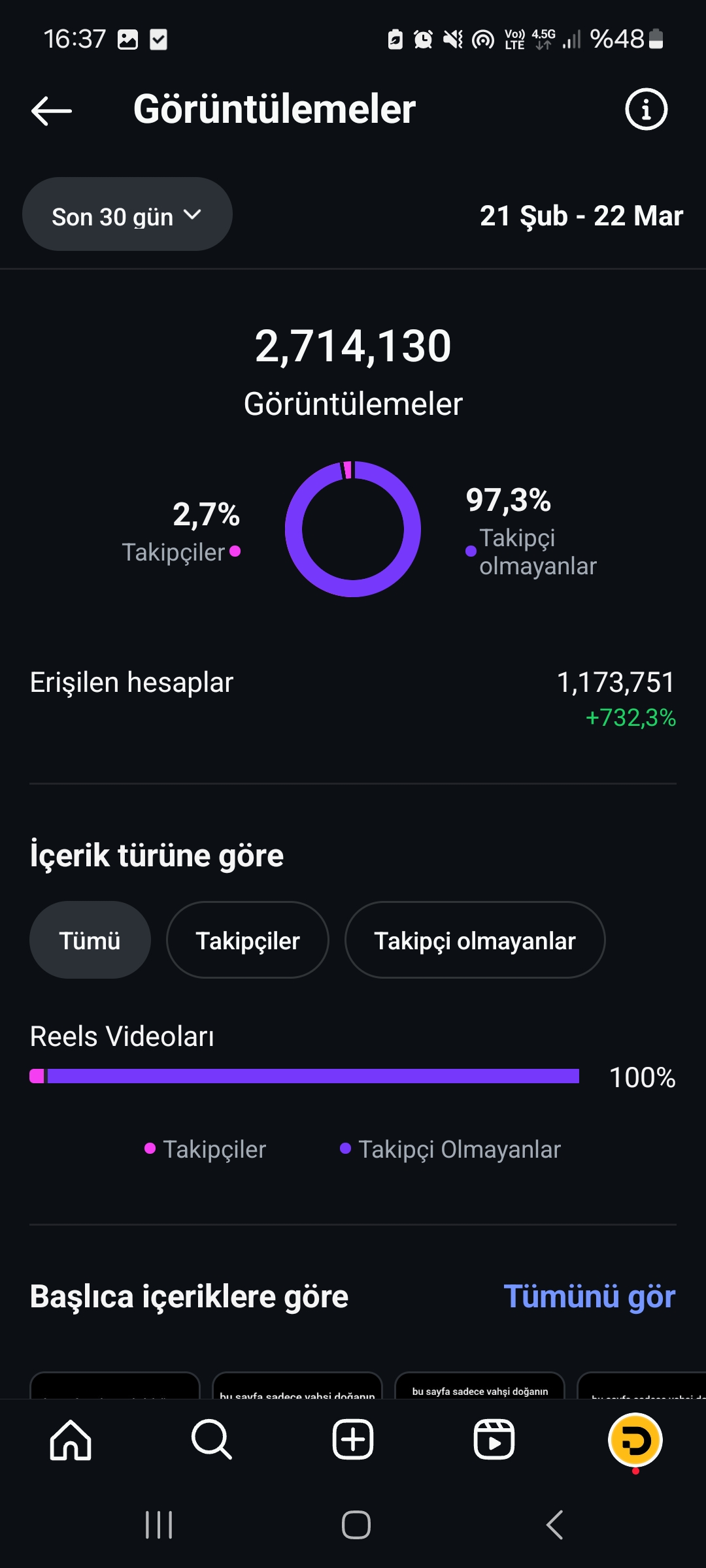Image resolution: width=706 pixels, height=1568 pixels.
Task: Go back using the top arrow
Action: 52,110
